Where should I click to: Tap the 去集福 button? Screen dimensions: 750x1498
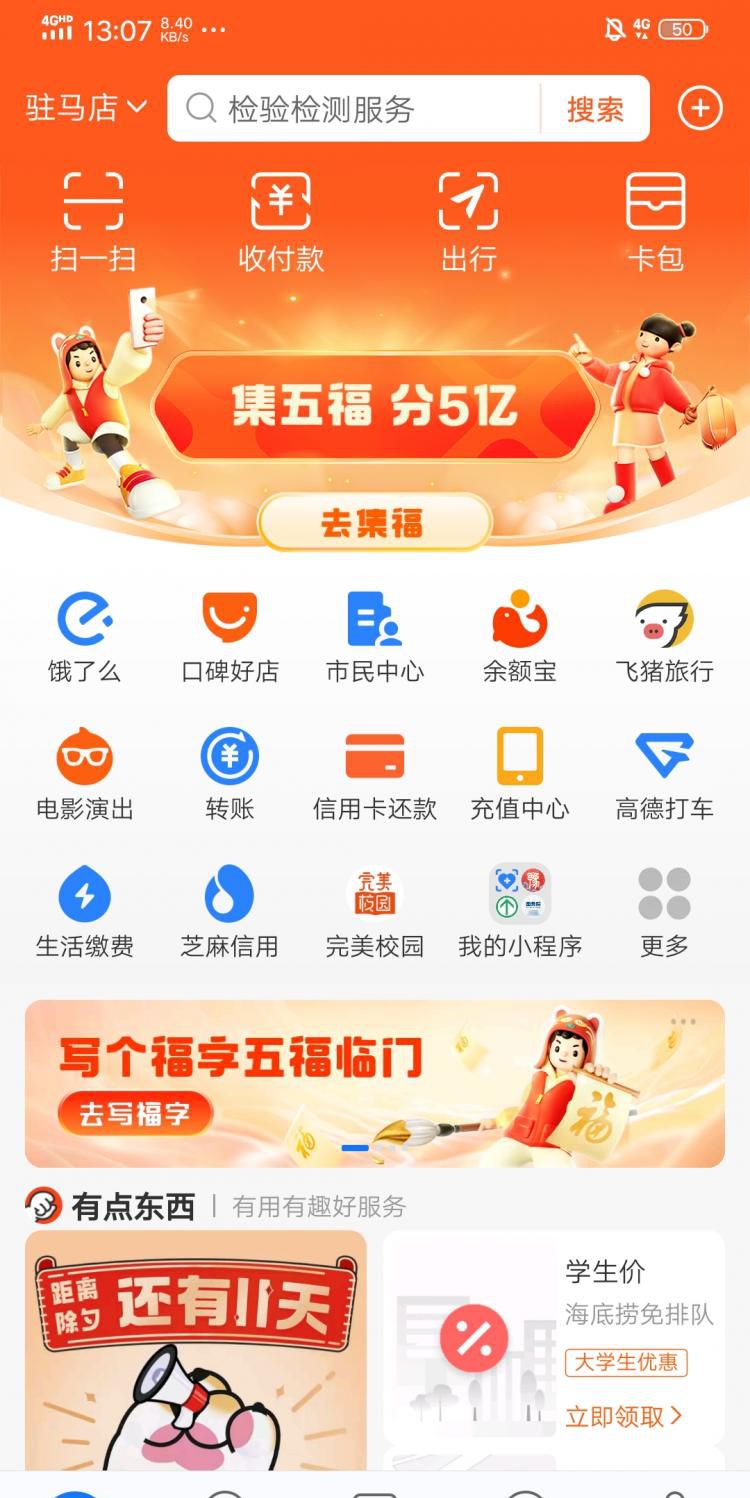click(375, 522)
